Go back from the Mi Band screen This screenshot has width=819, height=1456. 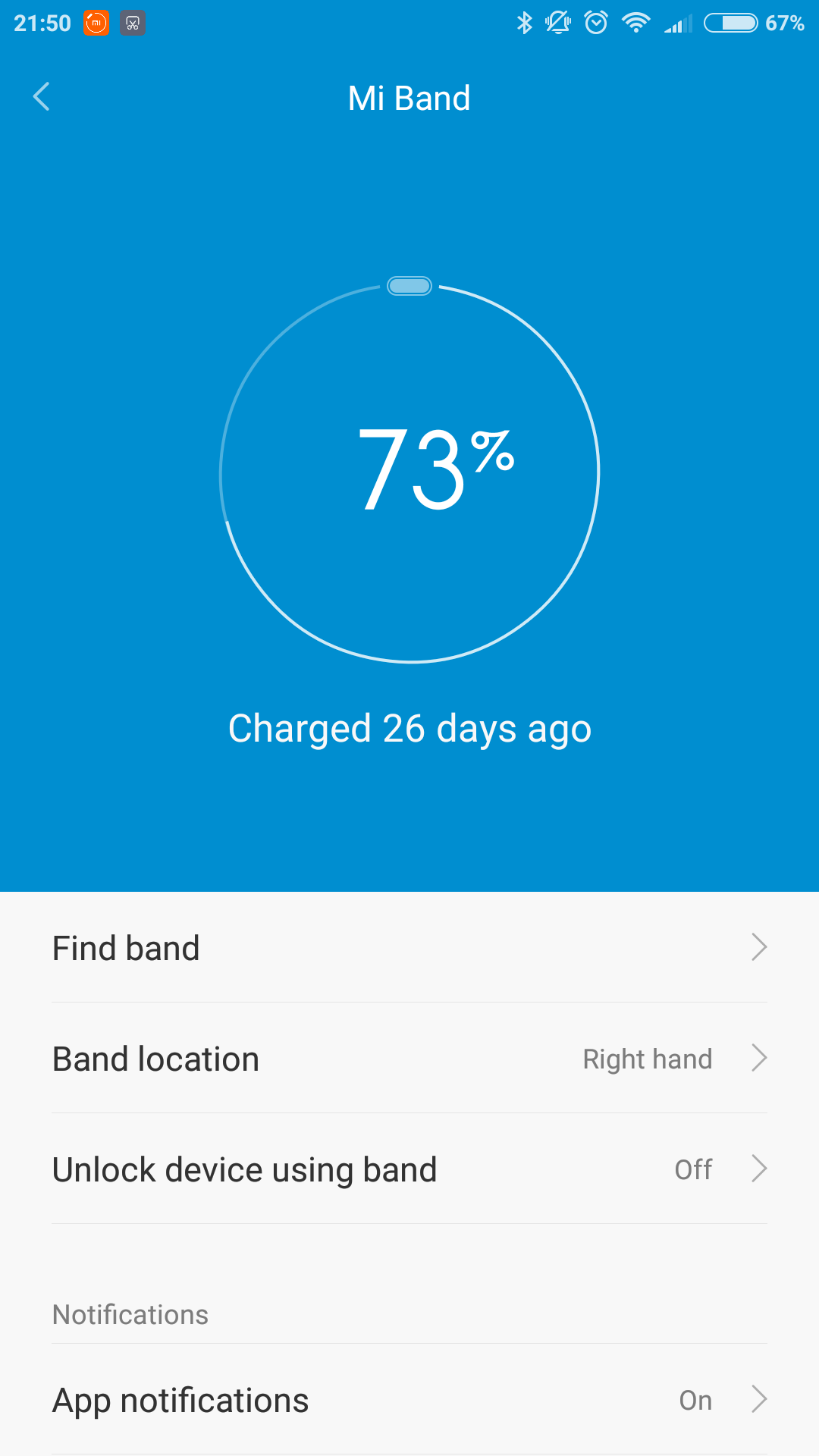pyautogui.click(x=42, y=97)
